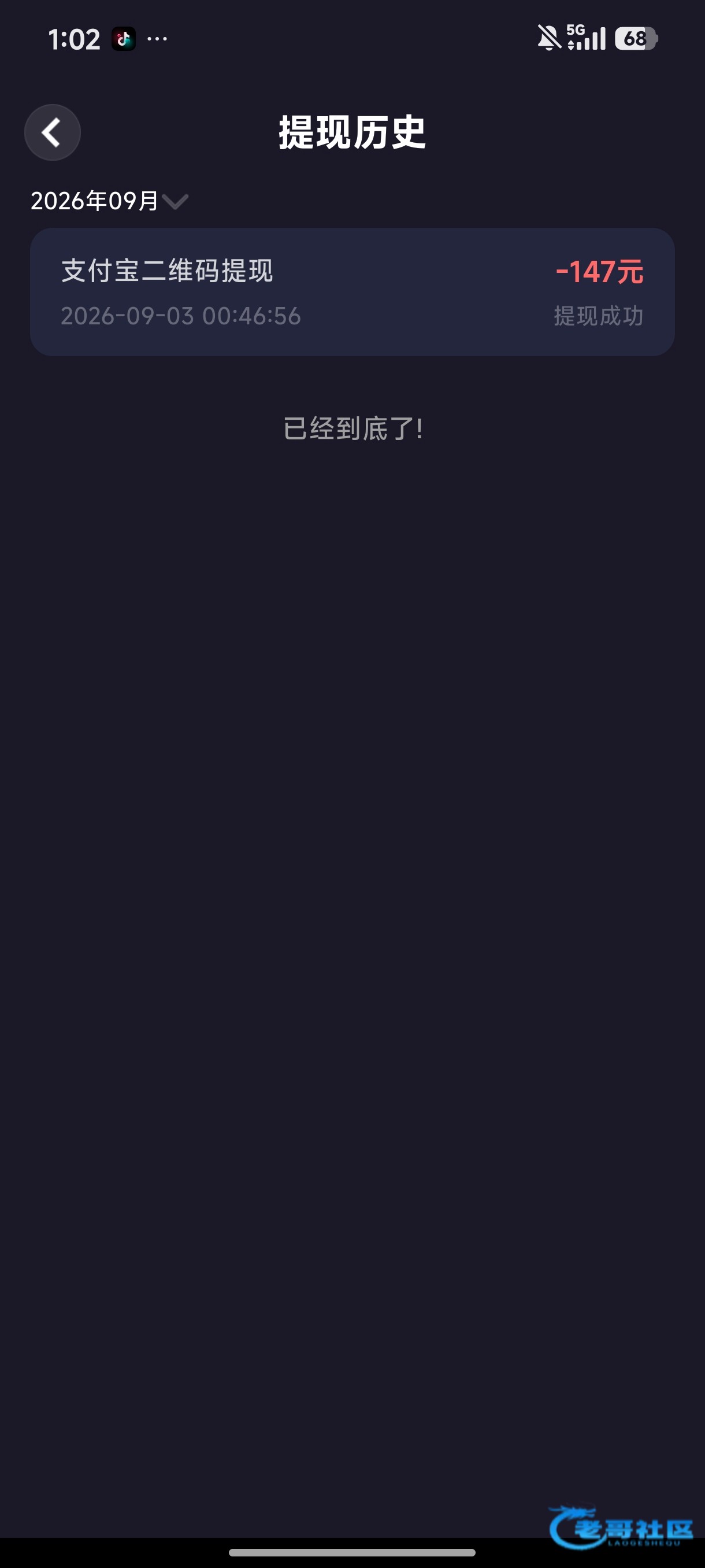Open the 支付宝二维码提现 withdrawal record
This screenshot has width=705, height=1568.
(352, 292)
